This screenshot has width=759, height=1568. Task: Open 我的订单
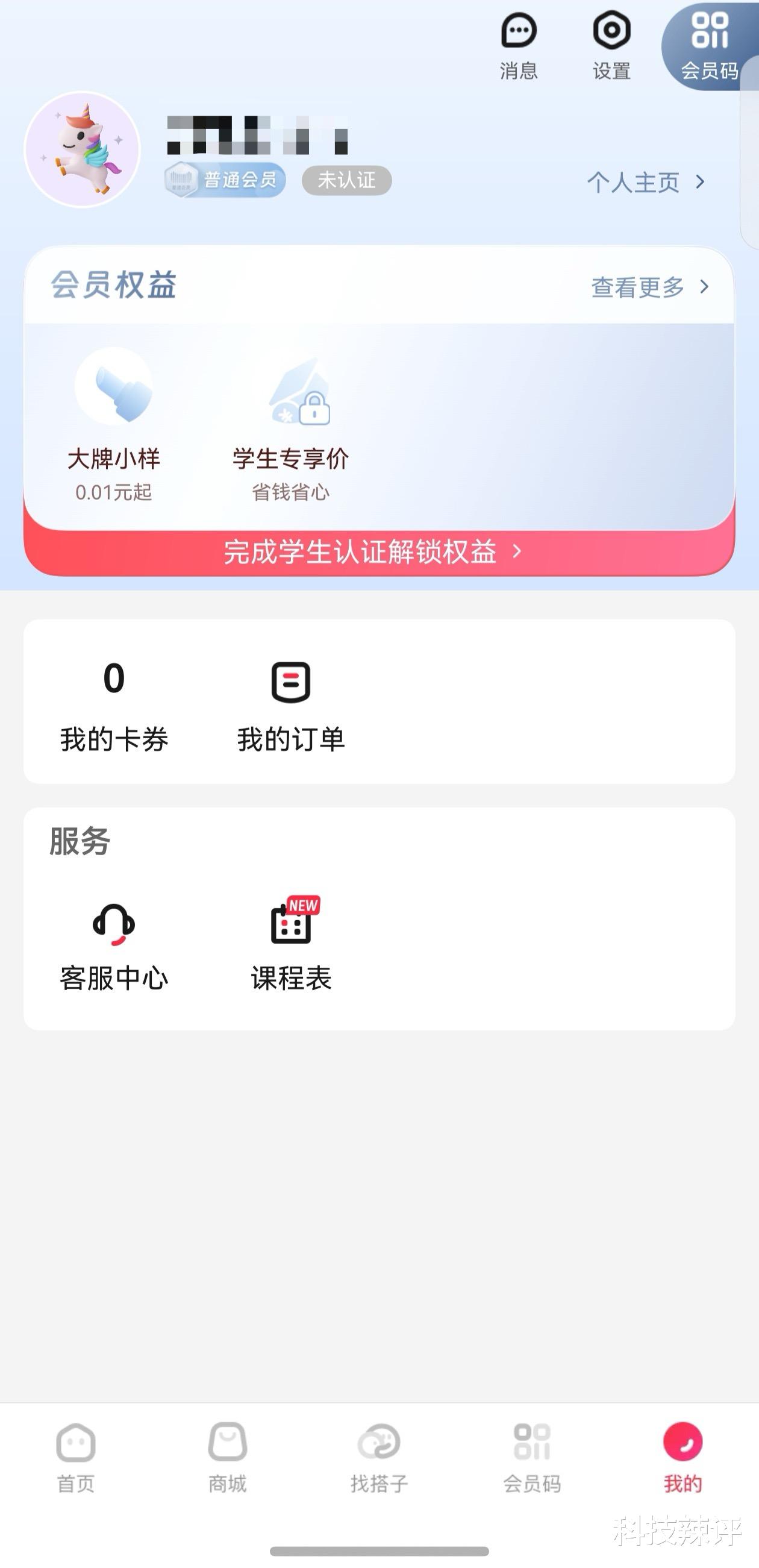coord(291,707)
